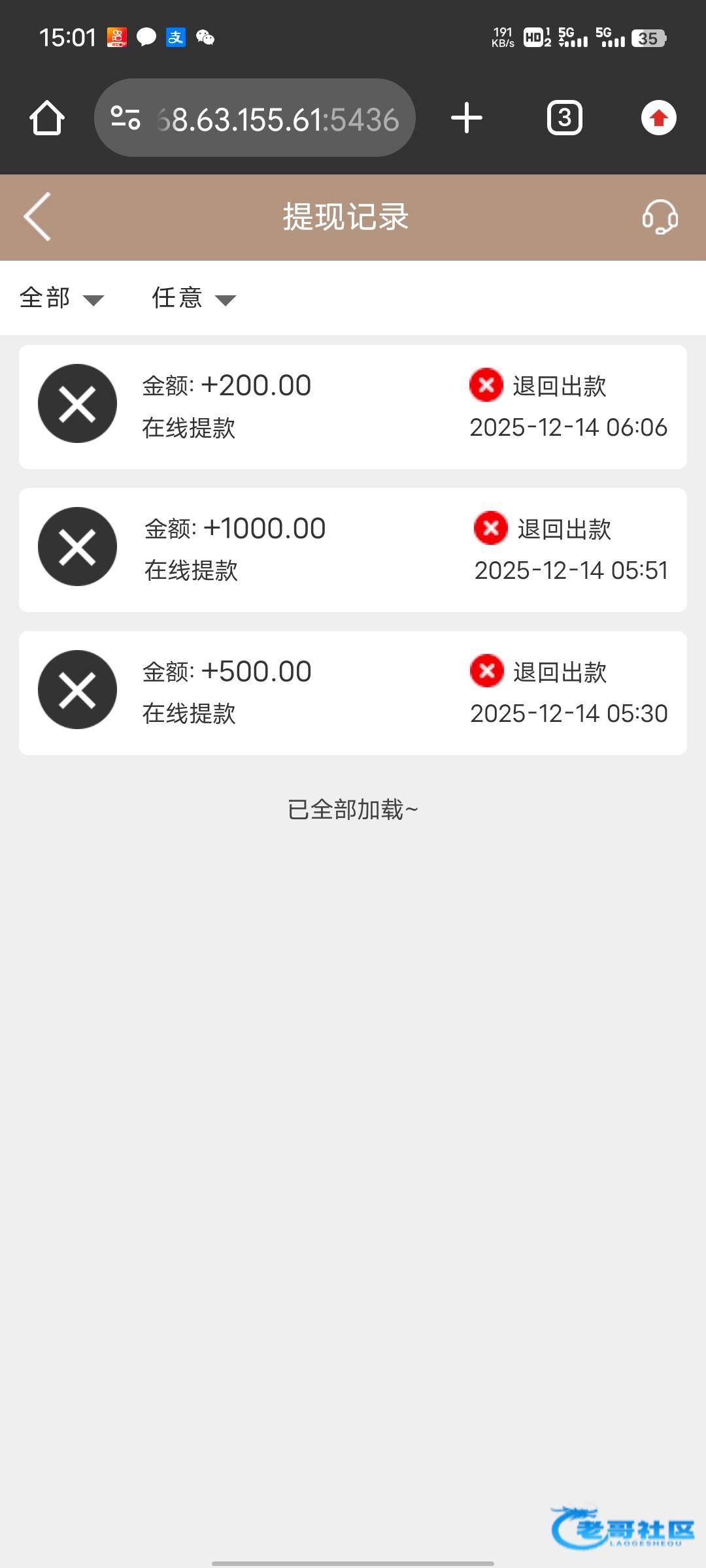
Task: Go back from the 提现记录 page
Action: pos(37,217)
